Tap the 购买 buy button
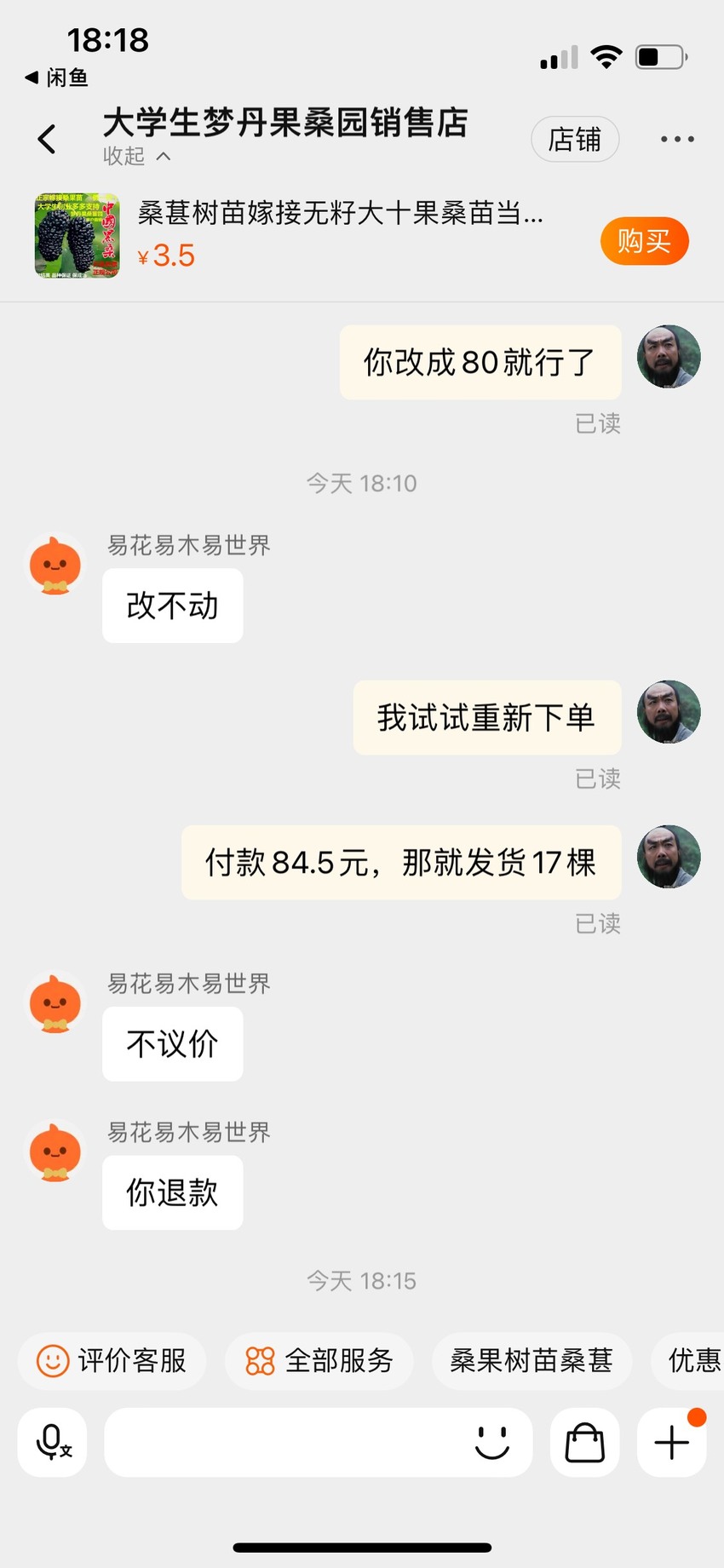This screenshot has width=724, height=1568. pos(645,241)
